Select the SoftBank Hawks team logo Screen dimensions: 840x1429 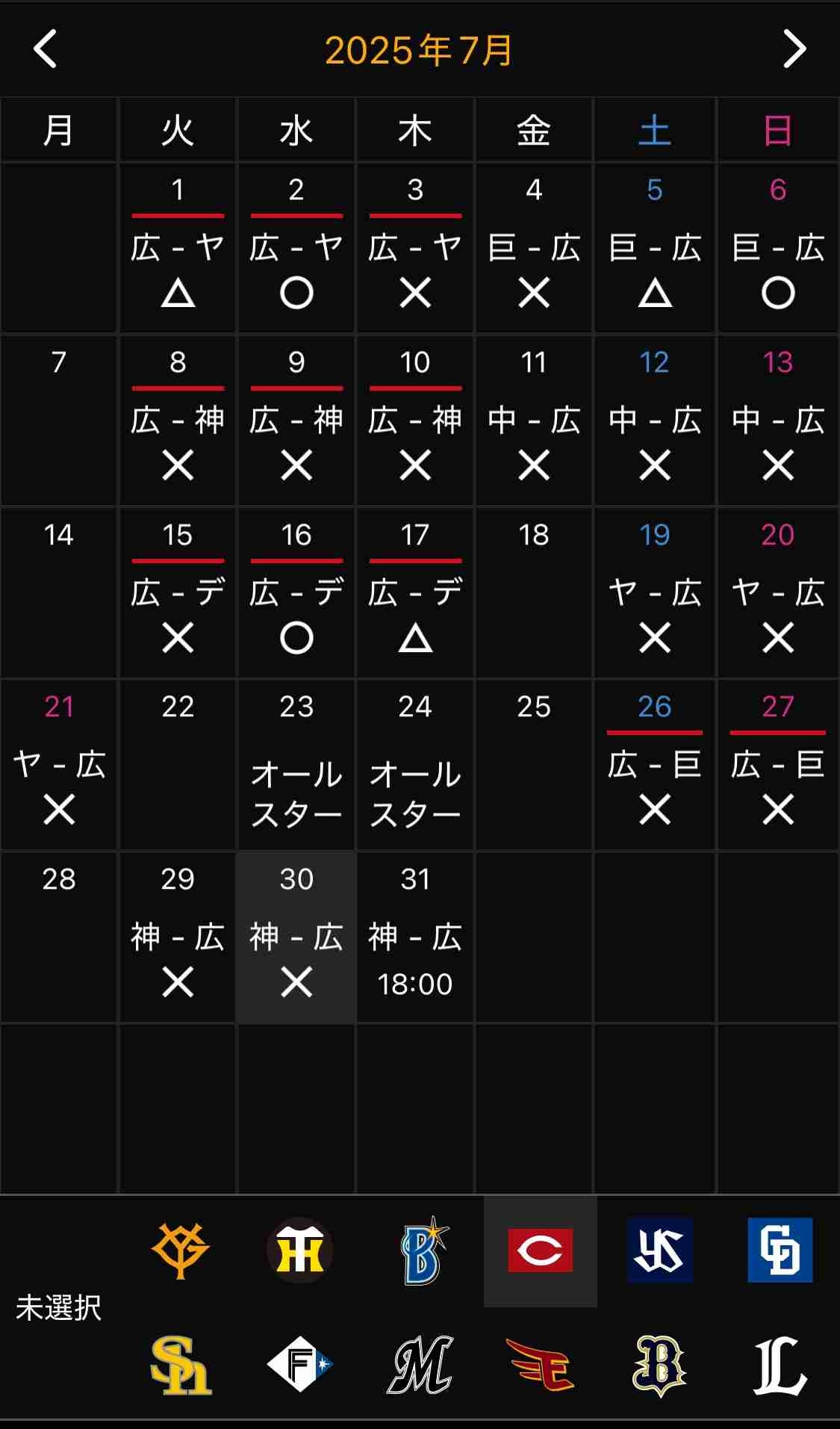[180, 1366]
